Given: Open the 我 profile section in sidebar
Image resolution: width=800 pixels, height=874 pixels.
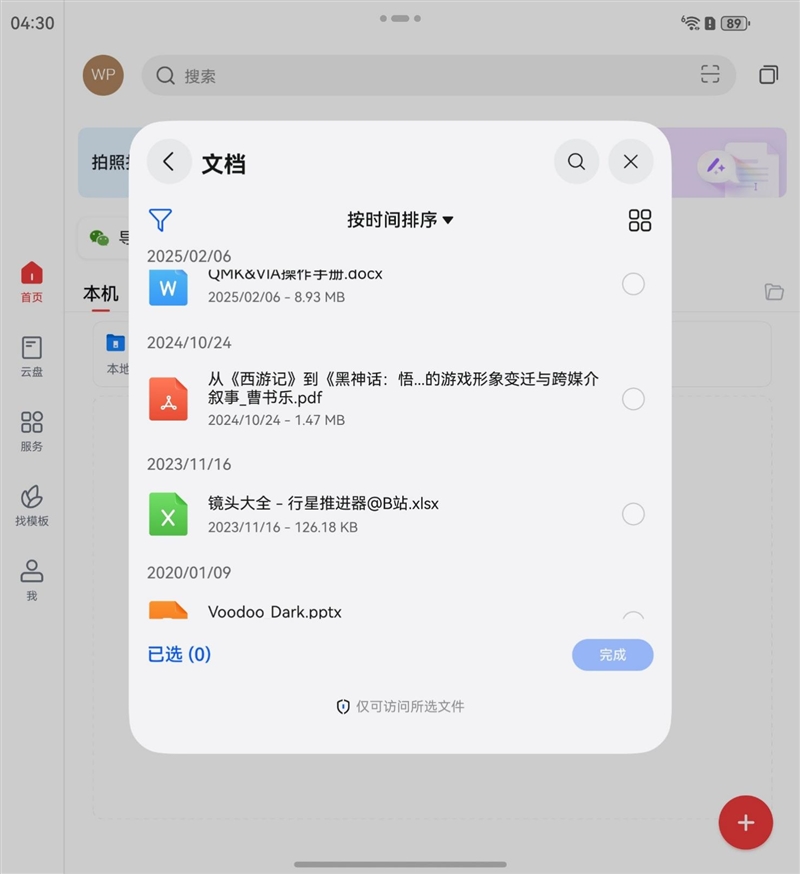Looking at the screenshot, I should pyautogui.click(x=30, y=578).
